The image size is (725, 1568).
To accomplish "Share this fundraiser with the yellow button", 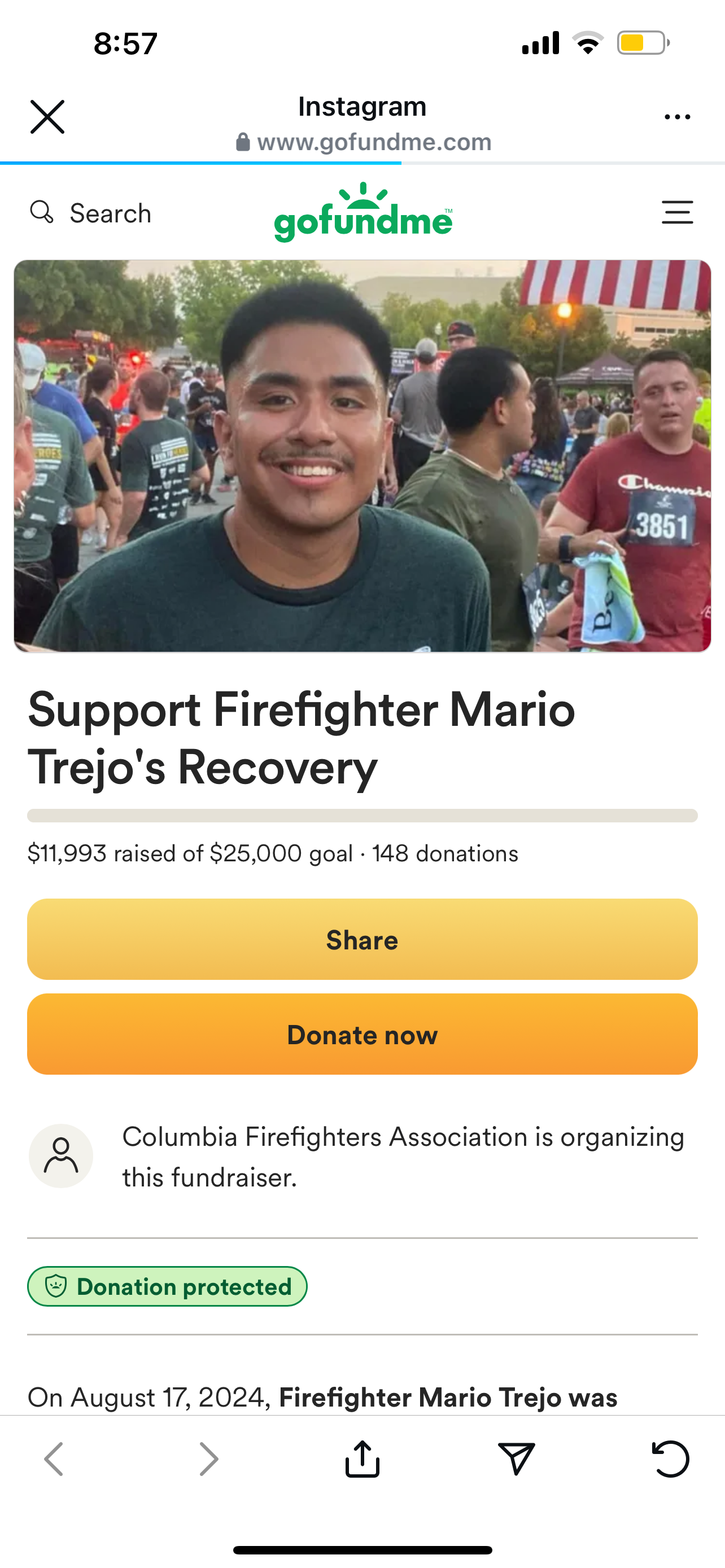I will click(362, 939).
